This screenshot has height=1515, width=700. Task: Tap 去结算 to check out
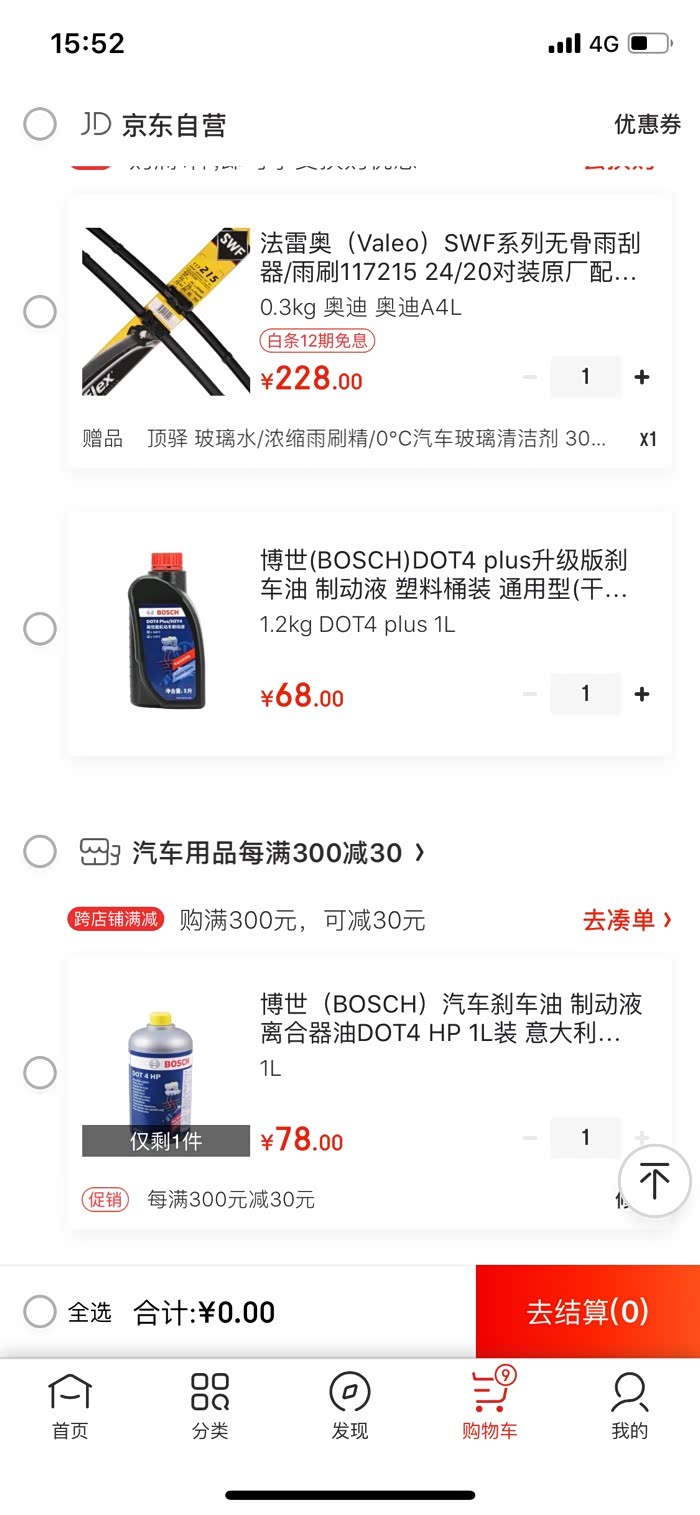[x=588, y=1312]
